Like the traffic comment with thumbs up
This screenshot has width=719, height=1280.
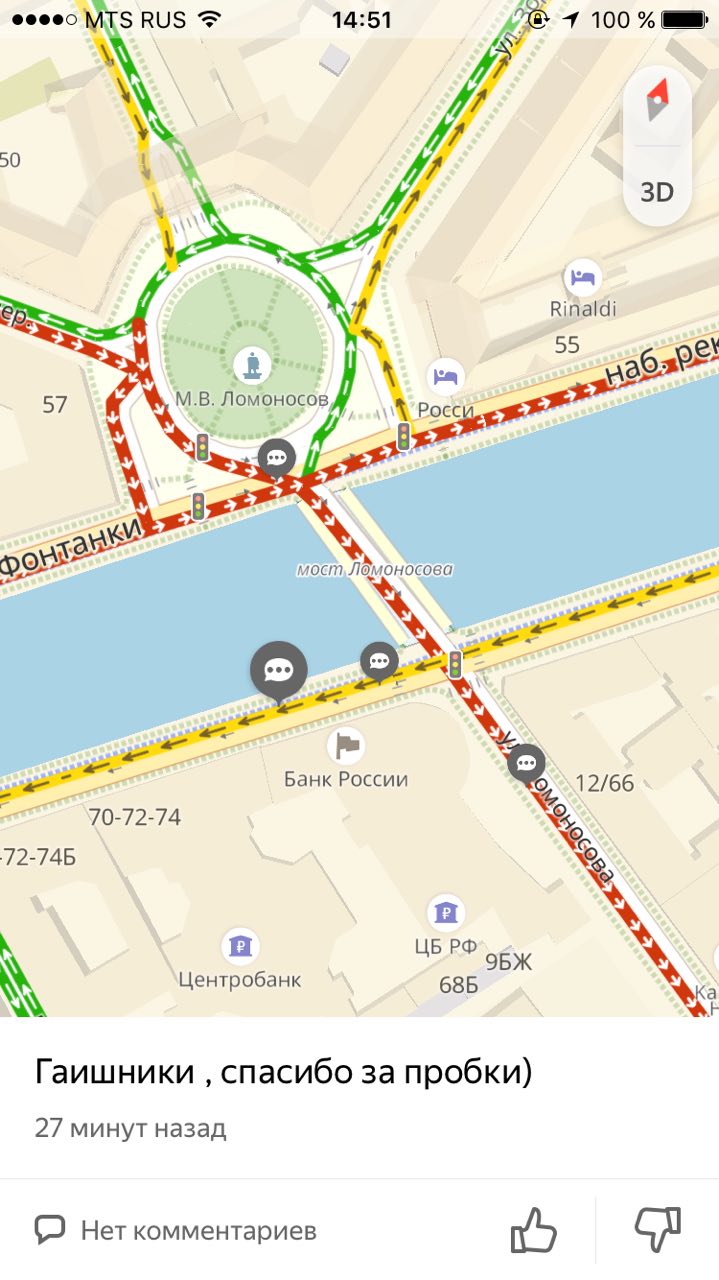click(533, 1229)
